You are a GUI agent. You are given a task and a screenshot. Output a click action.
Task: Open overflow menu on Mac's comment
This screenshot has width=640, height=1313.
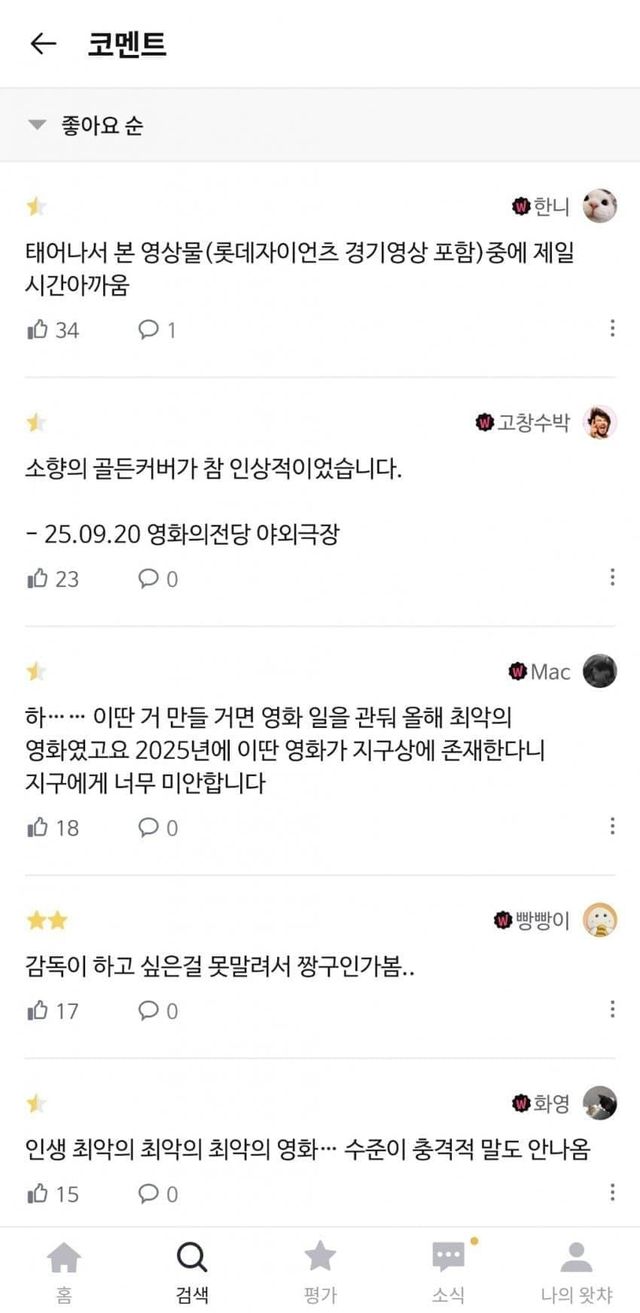click(612, 827)
